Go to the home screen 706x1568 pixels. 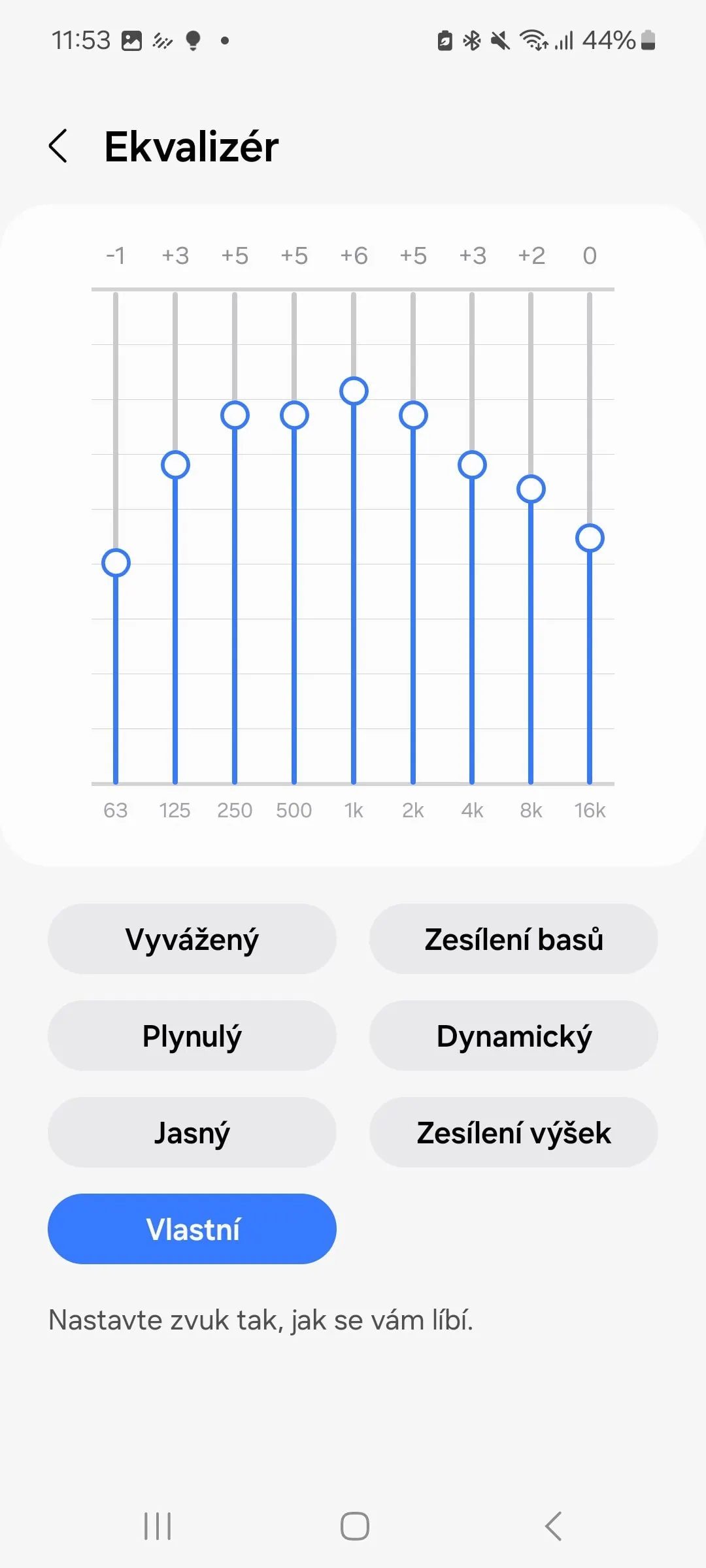click(354, 1526)
